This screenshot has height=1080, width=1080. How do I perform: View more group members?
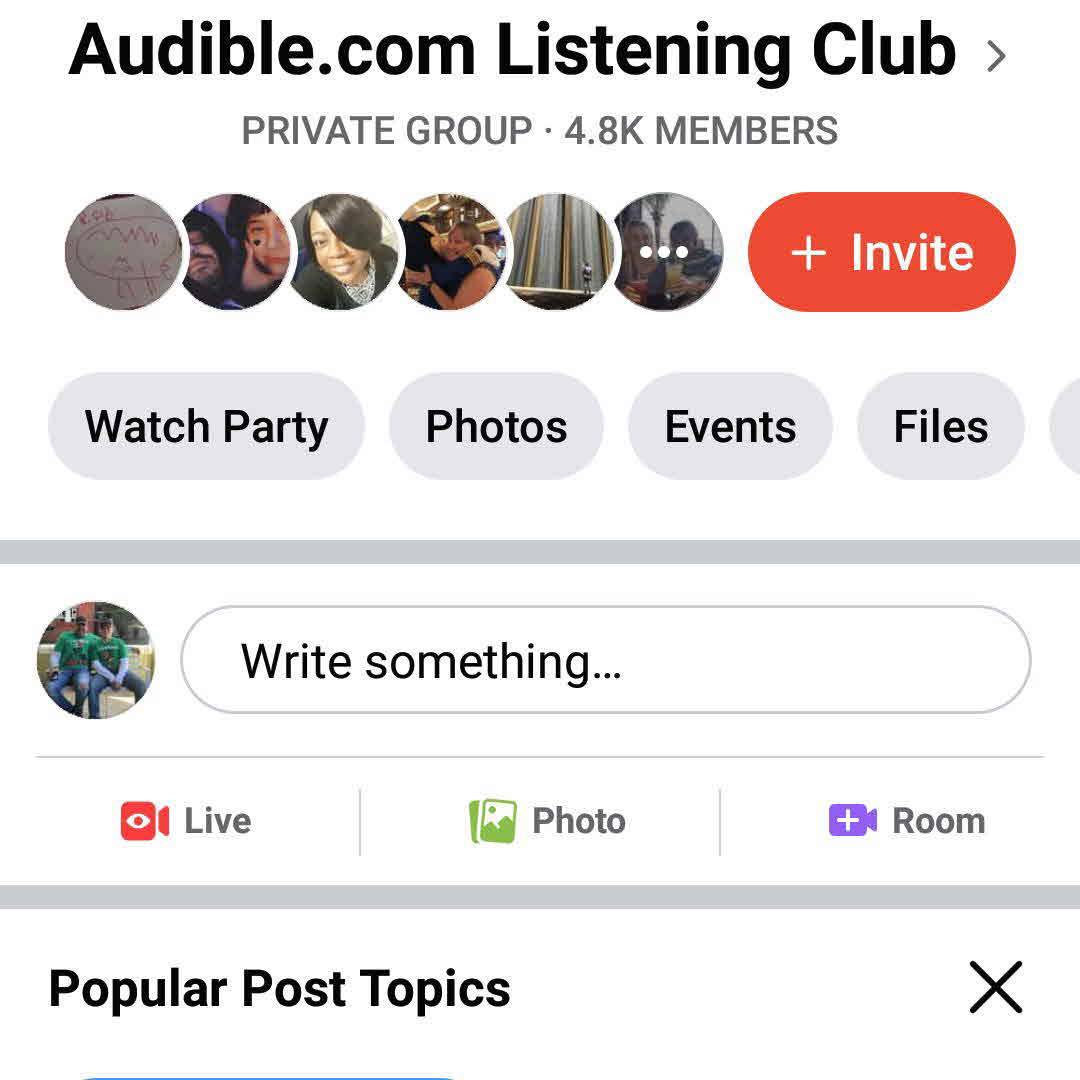tap(665, 252)
